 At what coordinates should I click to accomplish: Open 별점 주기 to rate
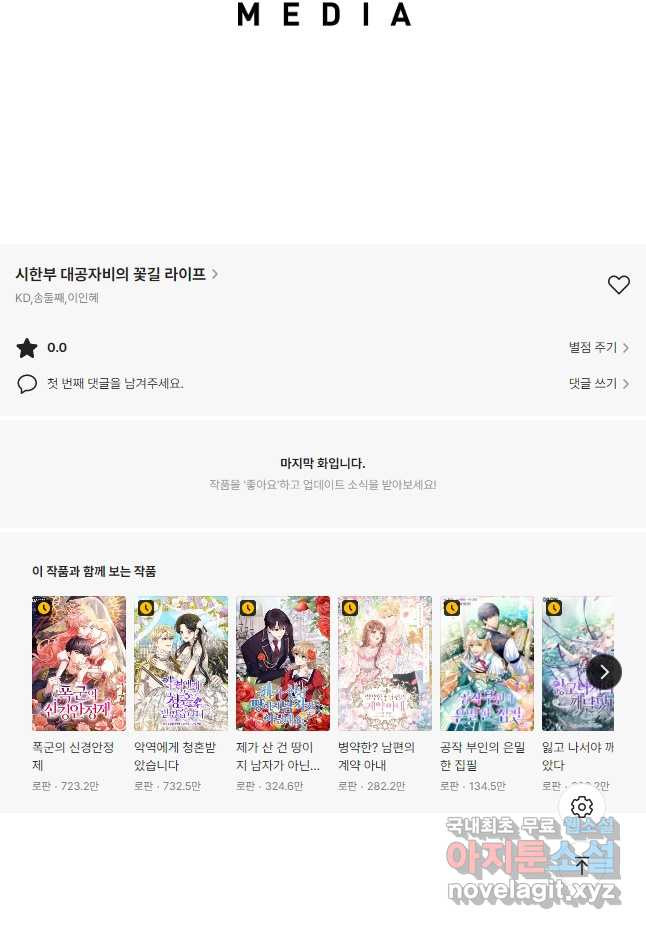598,348
